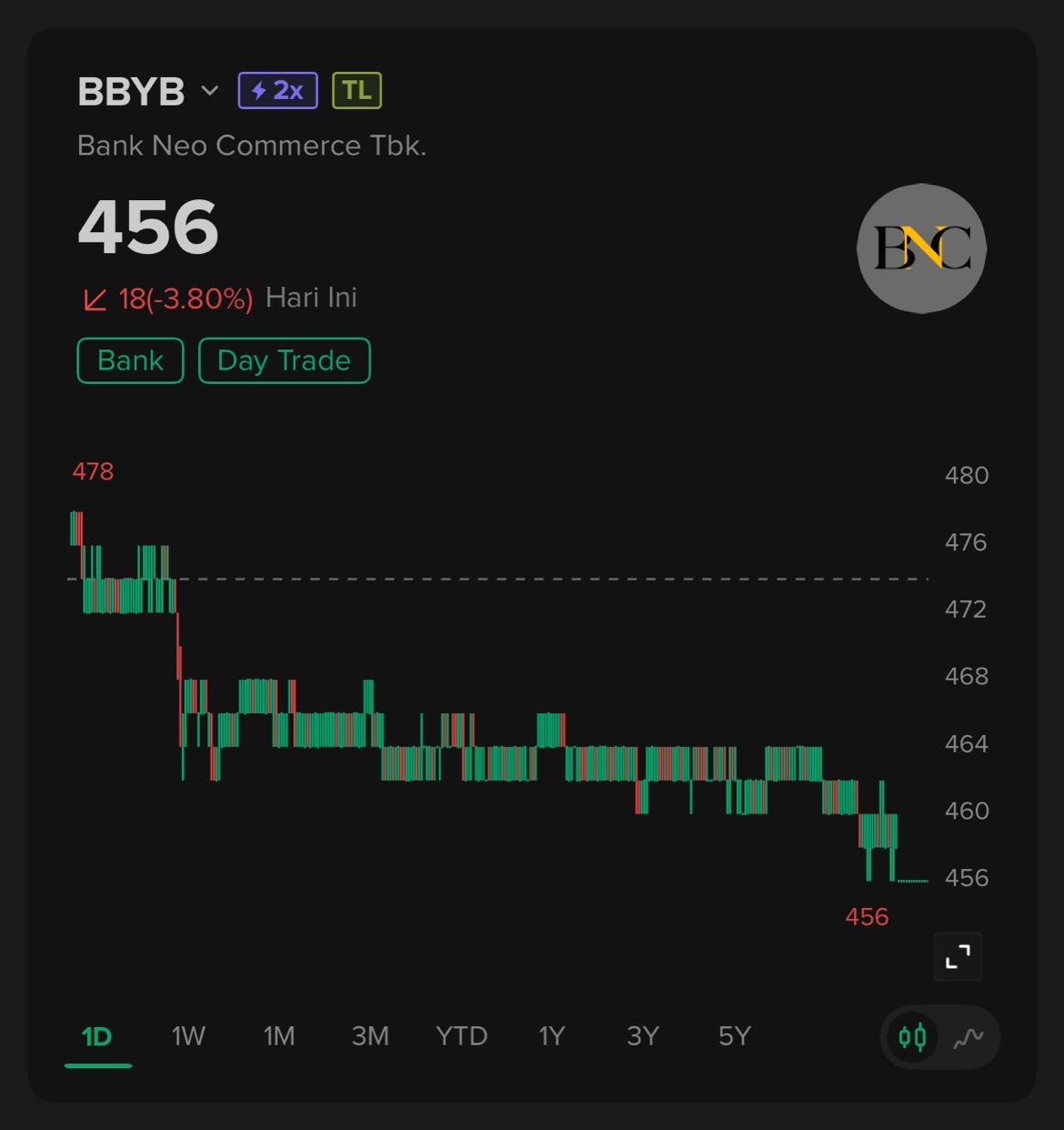Screen dimensions: 1064x1130
Task: Select the candlestick chart view
Action: [x=912, y=1036]
